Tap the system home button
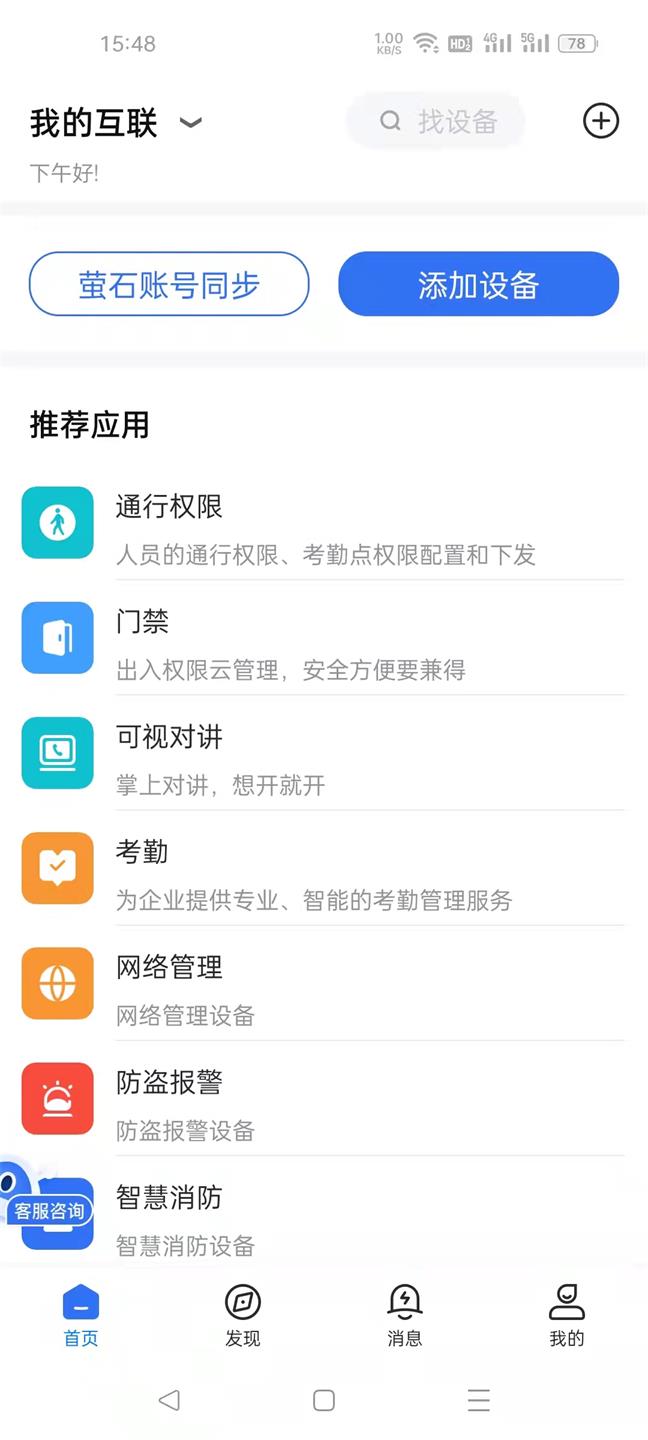Screen dimensions: 648x1440 click(324, 1400)
